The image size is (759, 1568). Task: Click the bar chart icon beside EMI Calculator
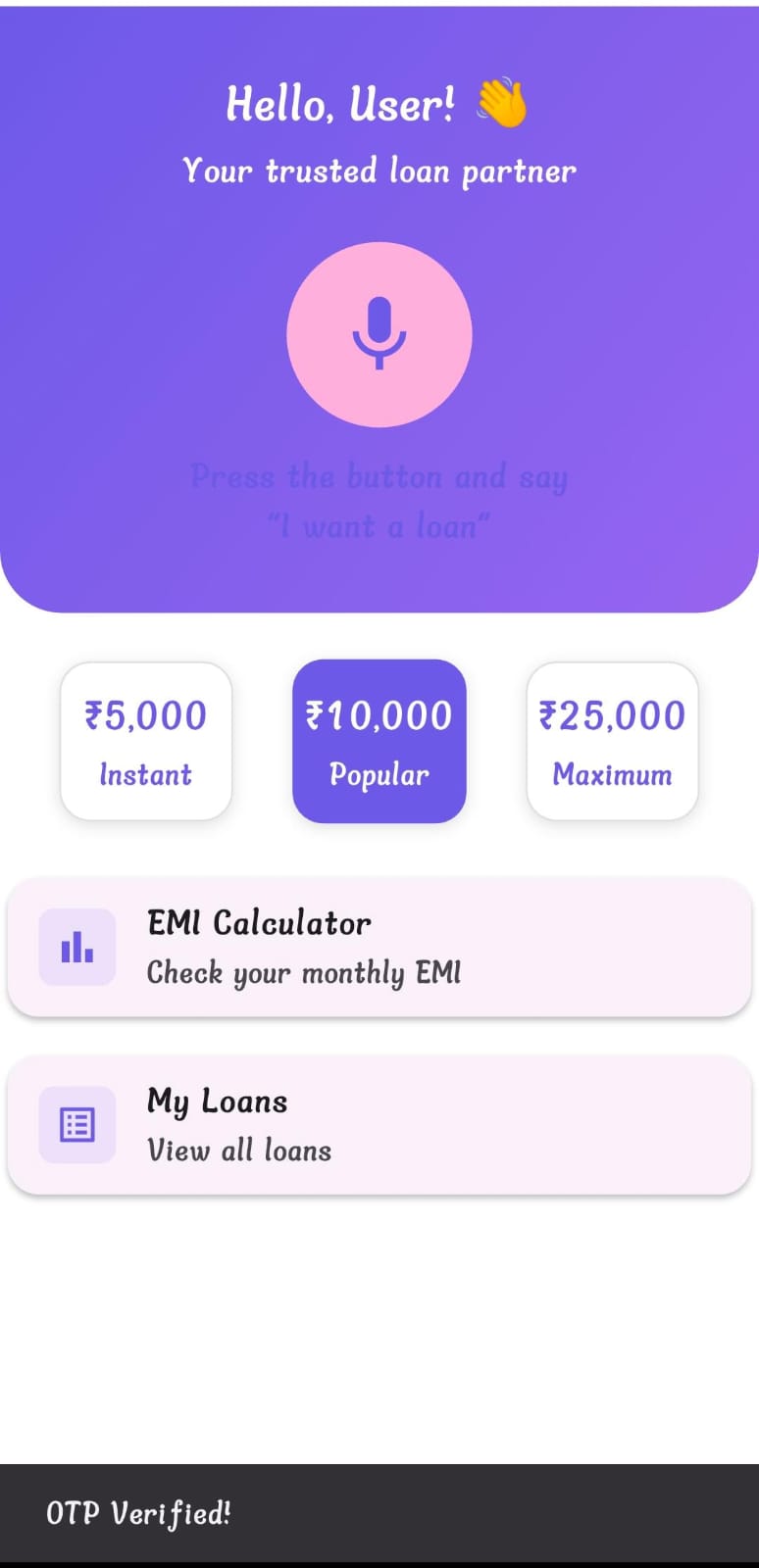click(76, 947)
